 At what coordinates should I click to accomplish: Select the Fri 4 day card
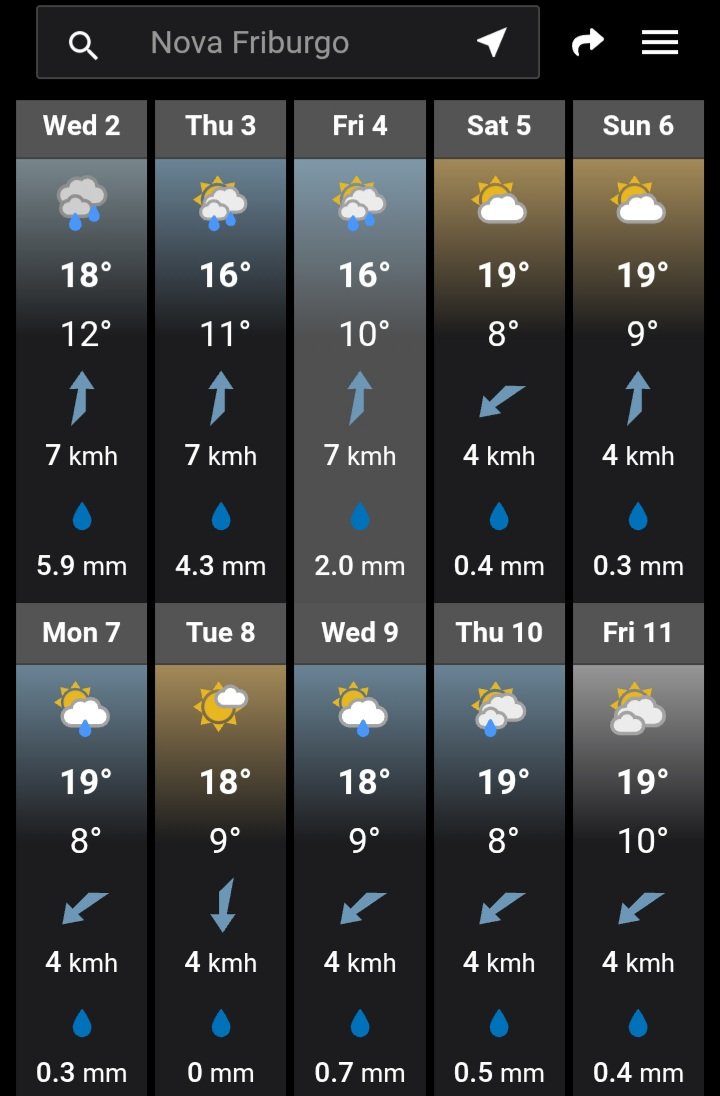360,350
